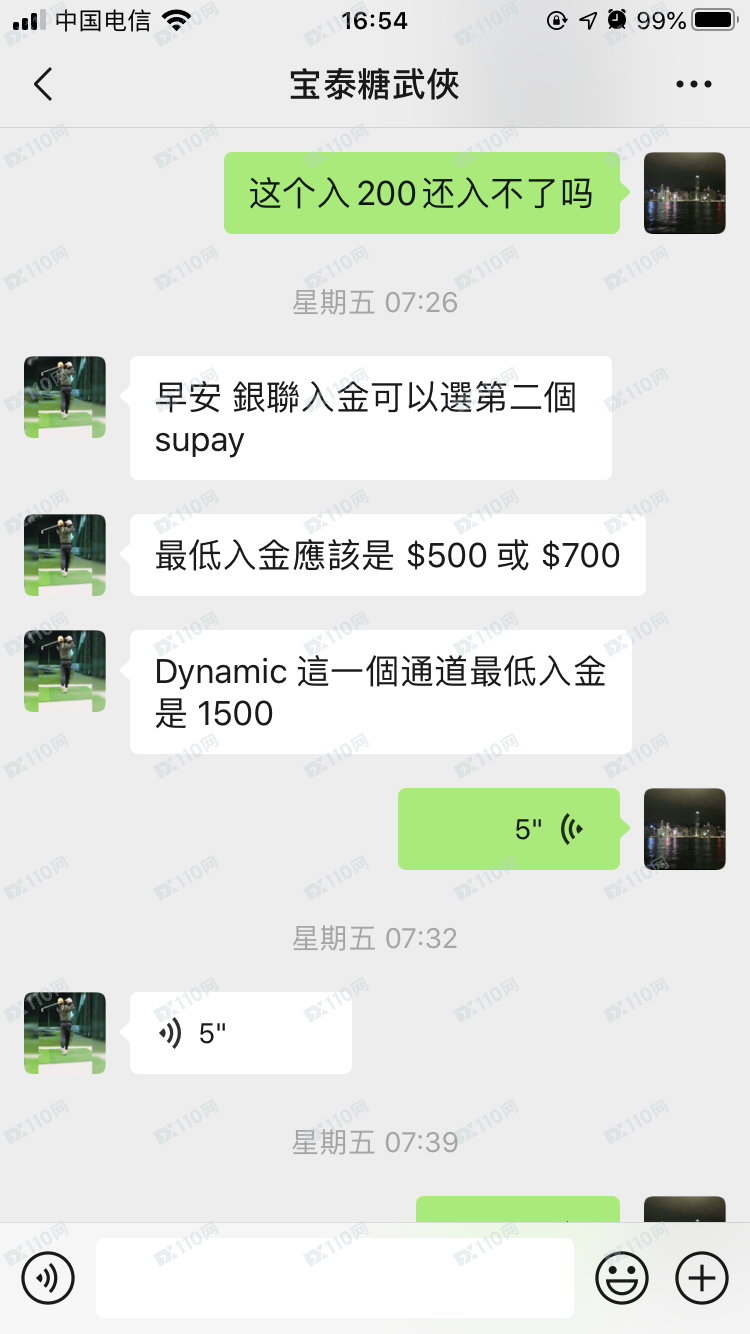Viewport: 750px width, 1334px height.
Task: Tap the $500 或 $700 minimum deposit message
Action: 386,555
